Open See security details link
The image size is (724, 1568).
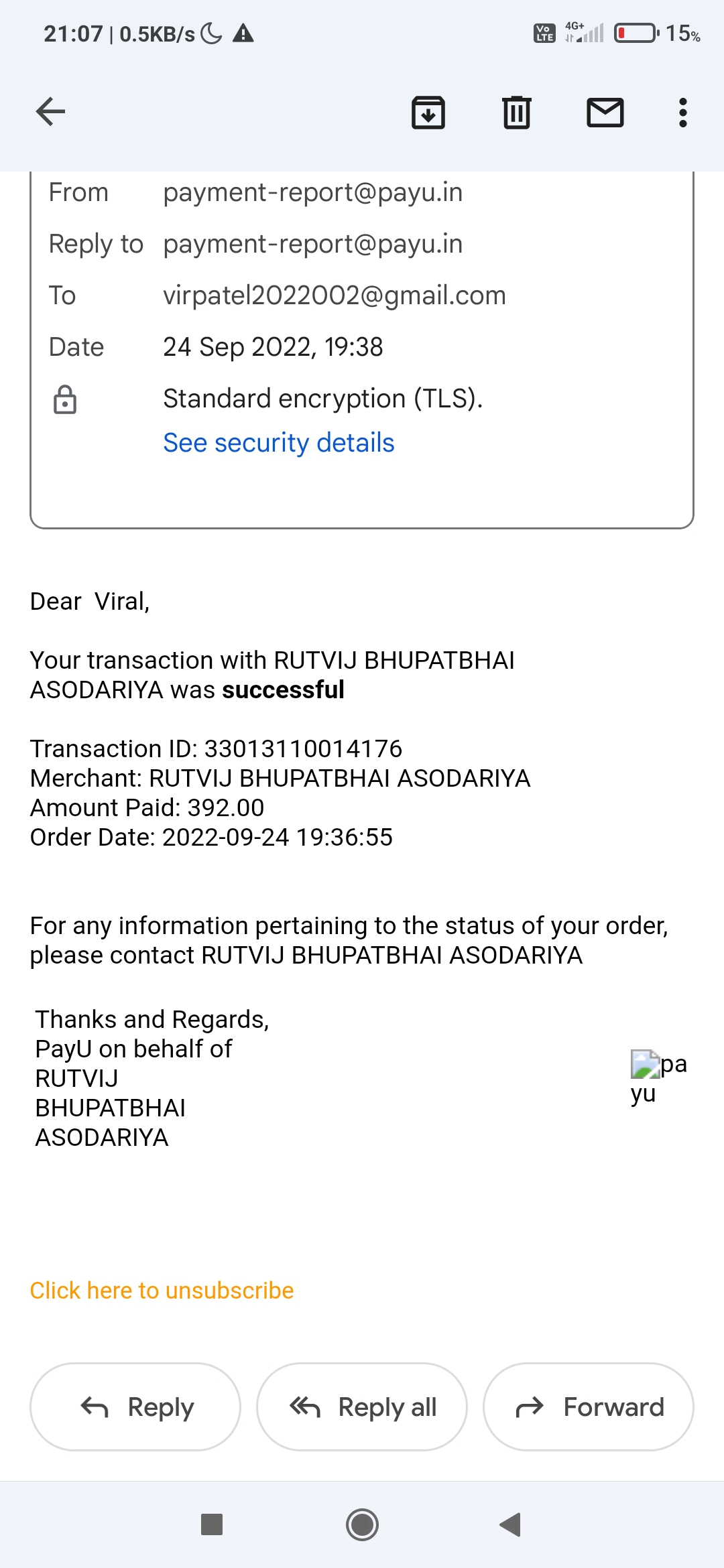(x=278, y=443)
